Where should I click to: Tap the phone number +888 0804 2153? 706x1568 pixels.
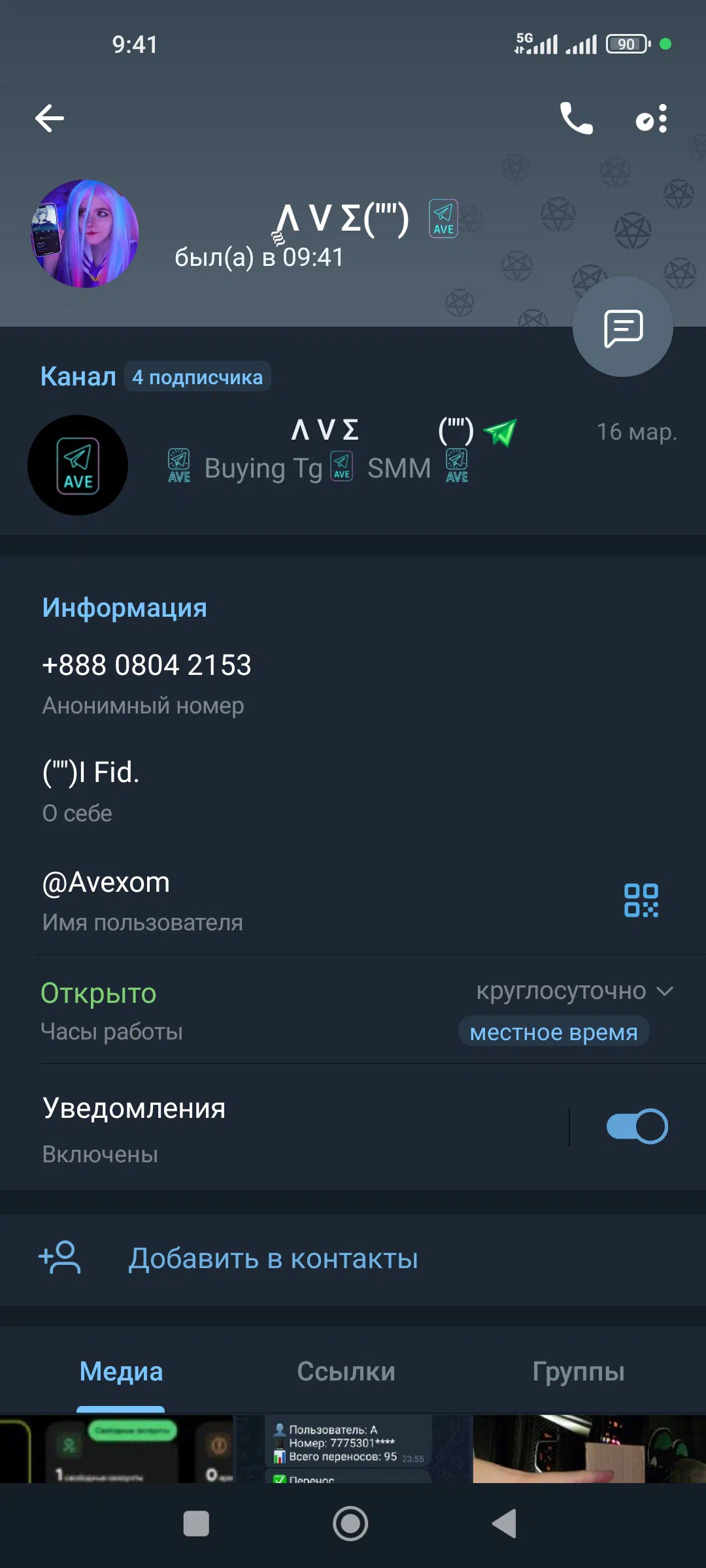point(146,665)
